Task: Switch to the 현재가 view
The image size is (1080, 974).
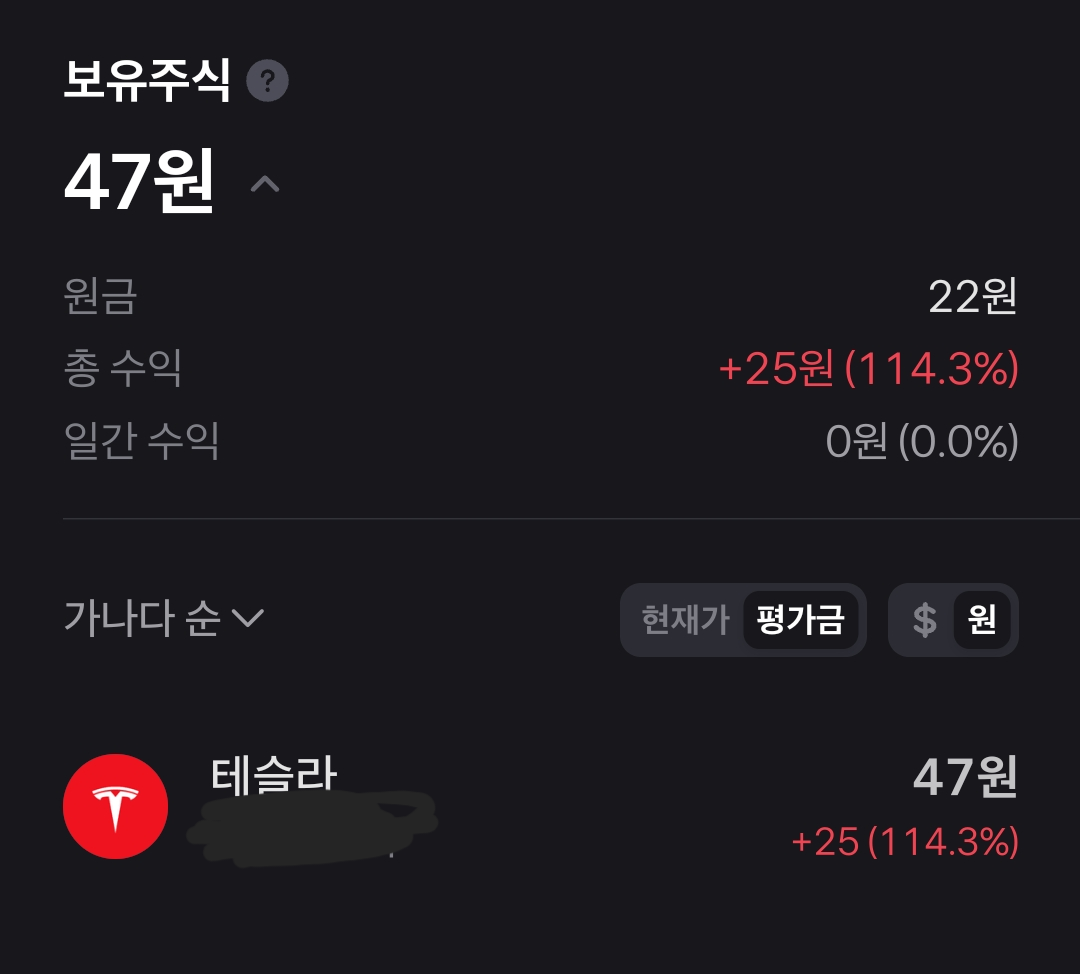Action: [x=685, y=620]
